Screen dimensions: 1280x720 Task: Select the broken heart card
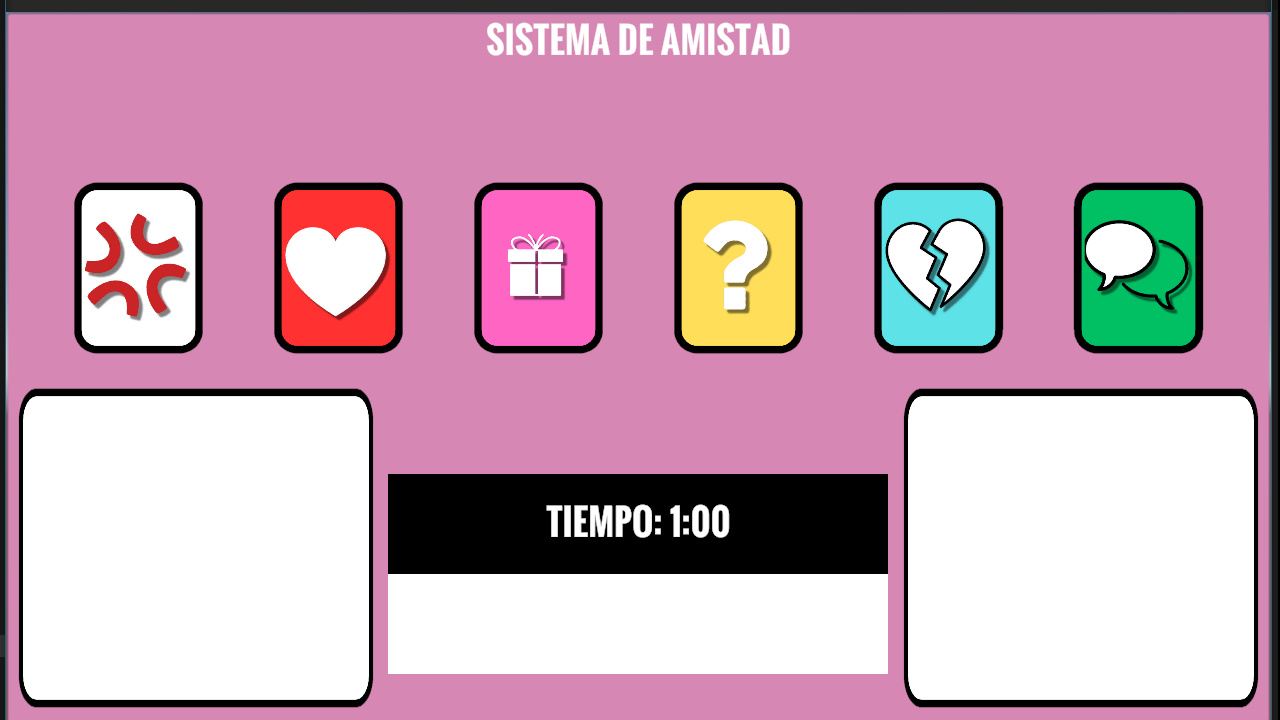938,268
